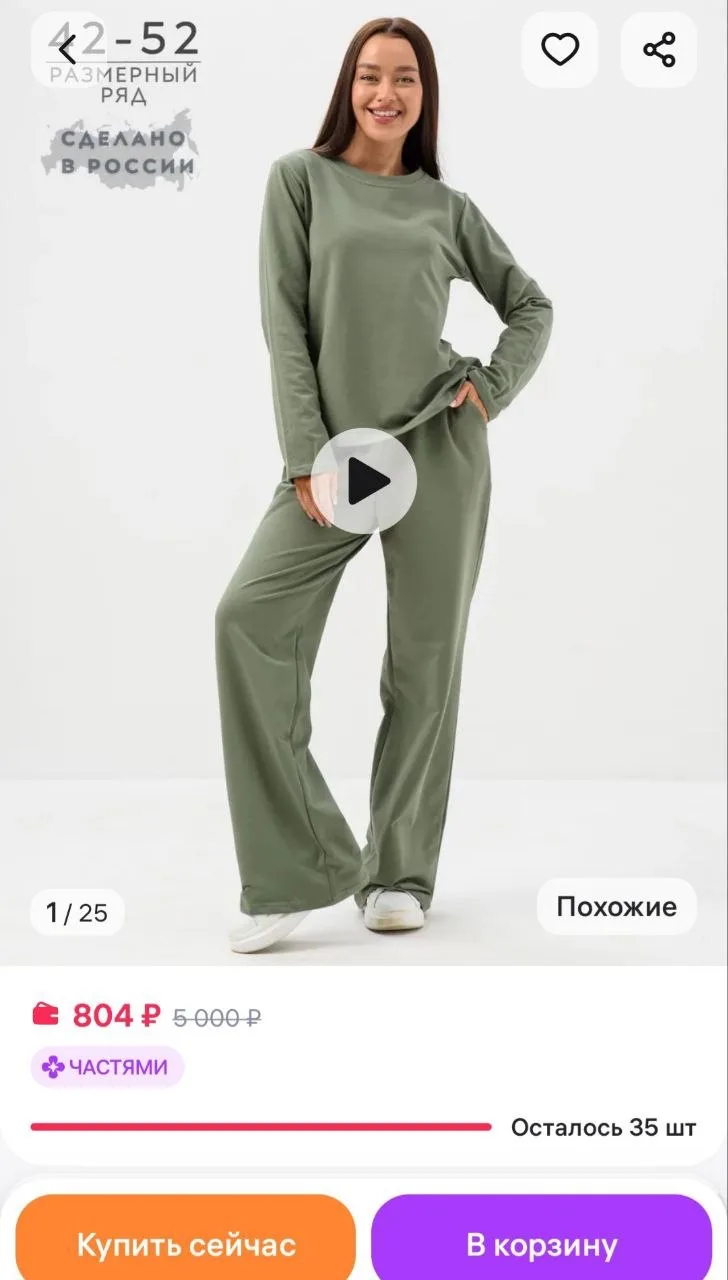This screenshot has width=728, height=1280.
Task: Add to cart with В корзину
Action: click(x=542, y=1244)
